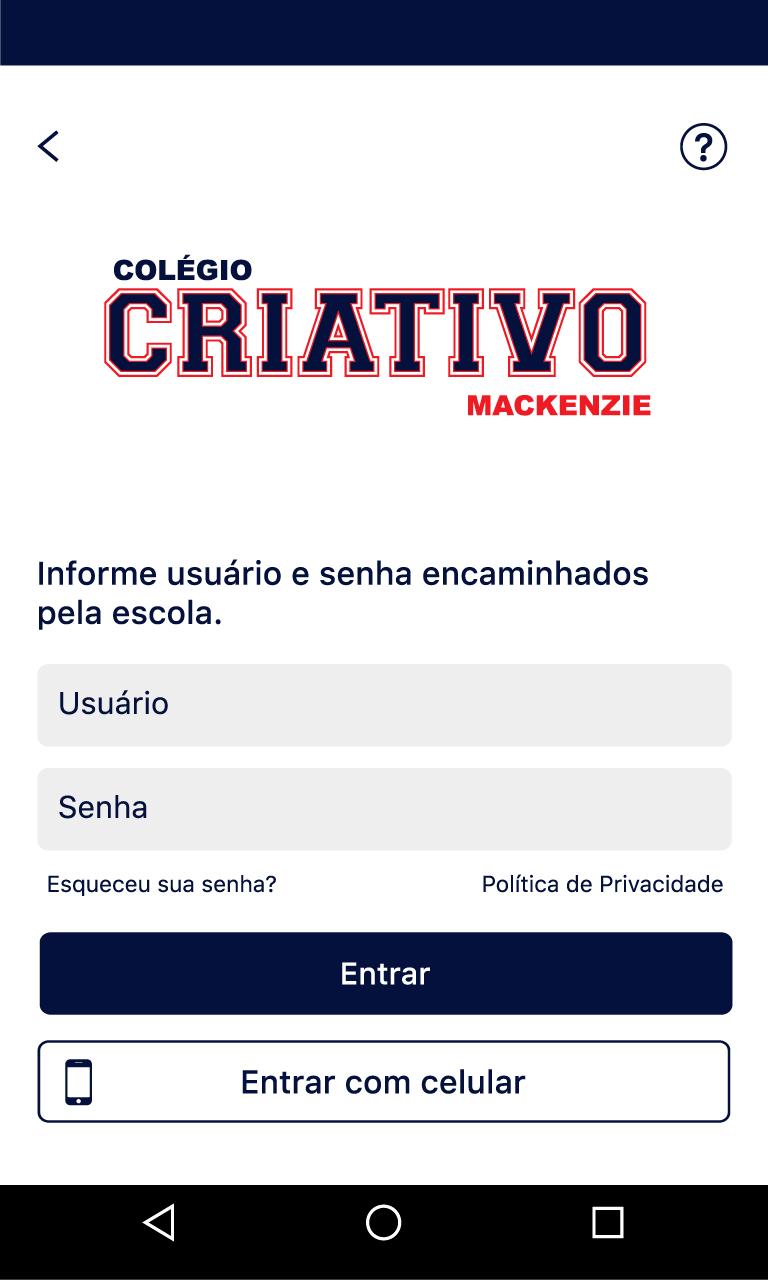The image size is (768, 1280).
Task: Go back using the top-left arrow
Action: (48, 146)
